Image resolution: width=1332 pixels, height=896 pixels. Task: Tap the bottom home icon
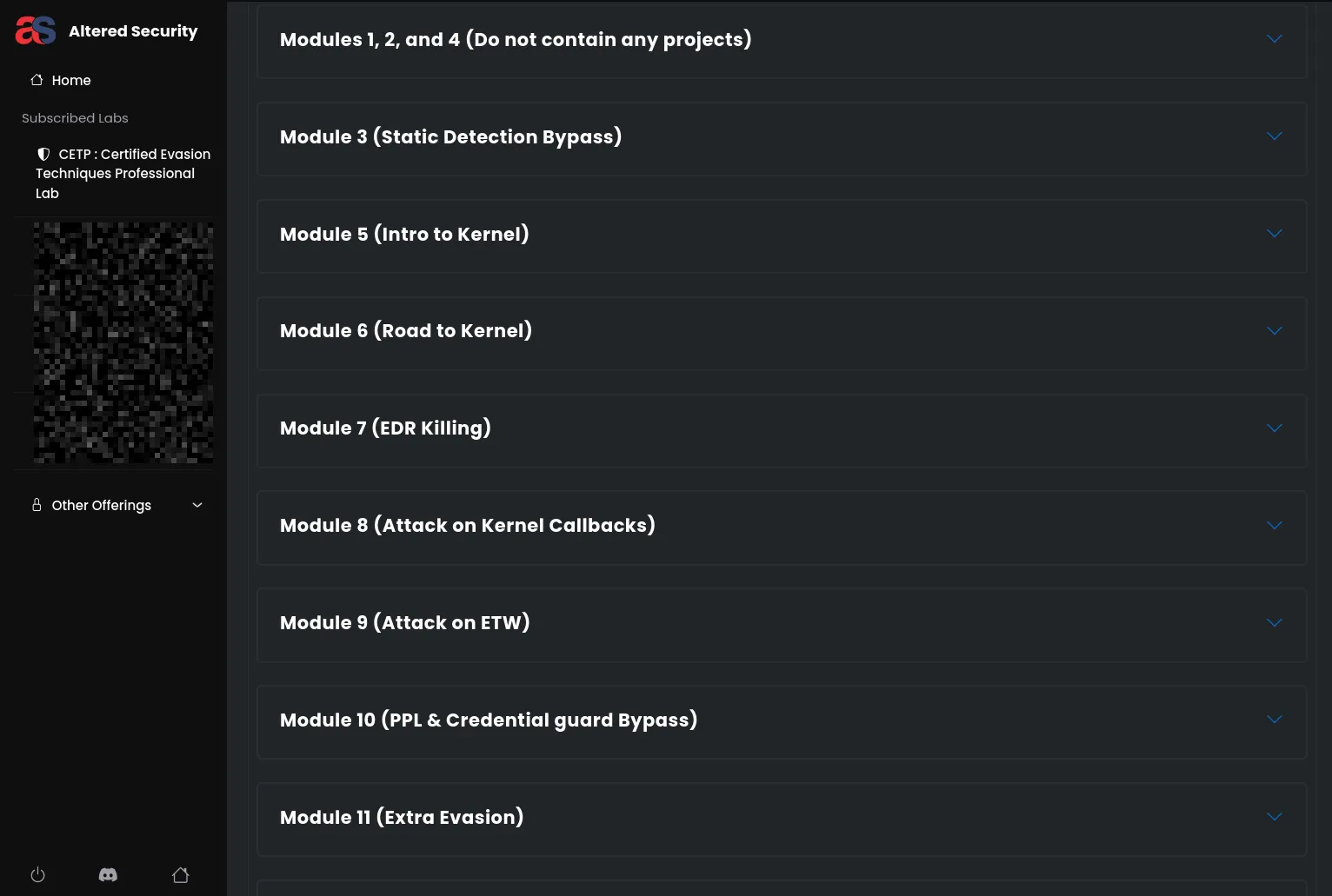point(180,875)
